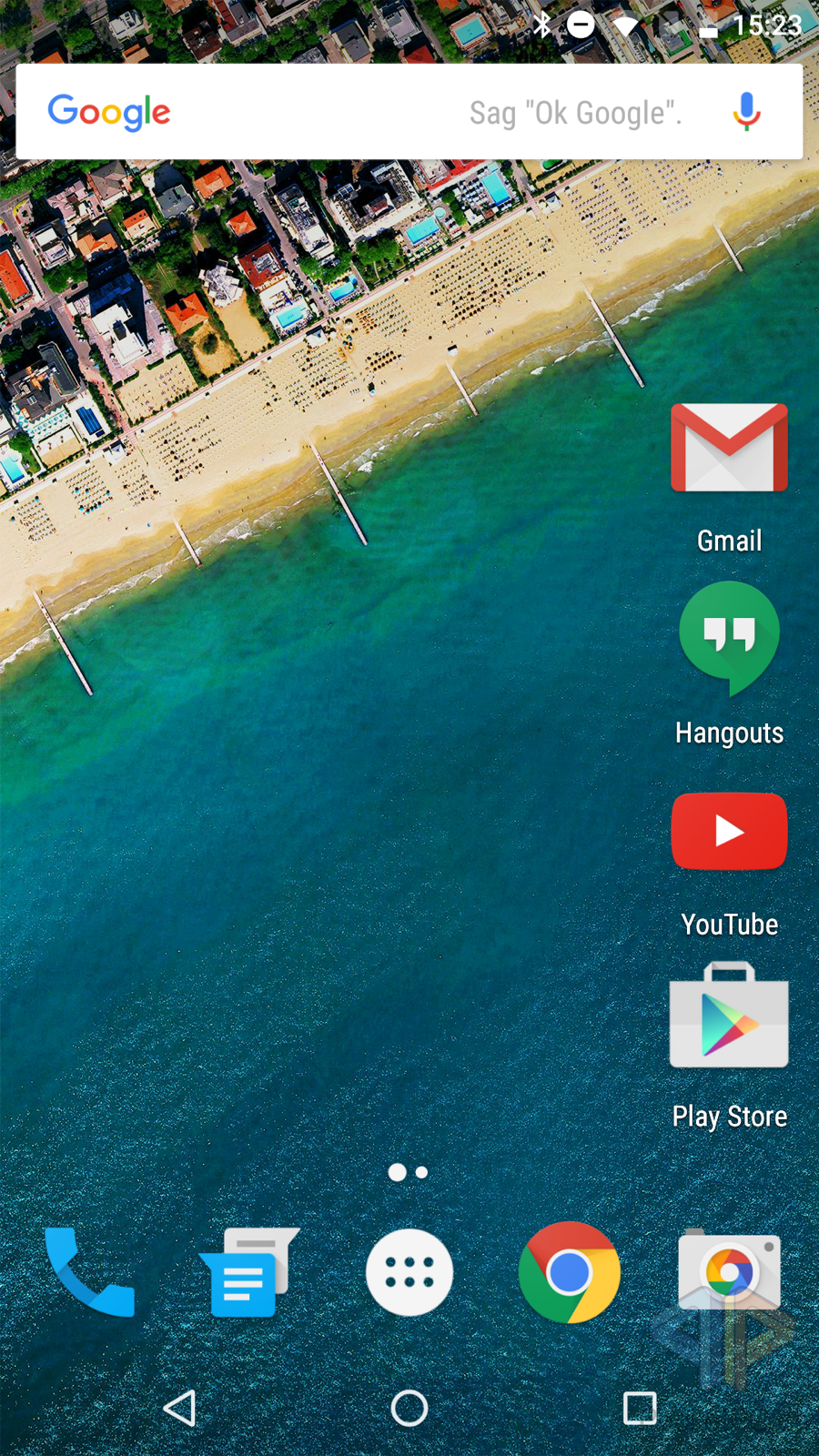Open the Phone dialer
The image size is (819, 1456).
tap(89, 1271)
